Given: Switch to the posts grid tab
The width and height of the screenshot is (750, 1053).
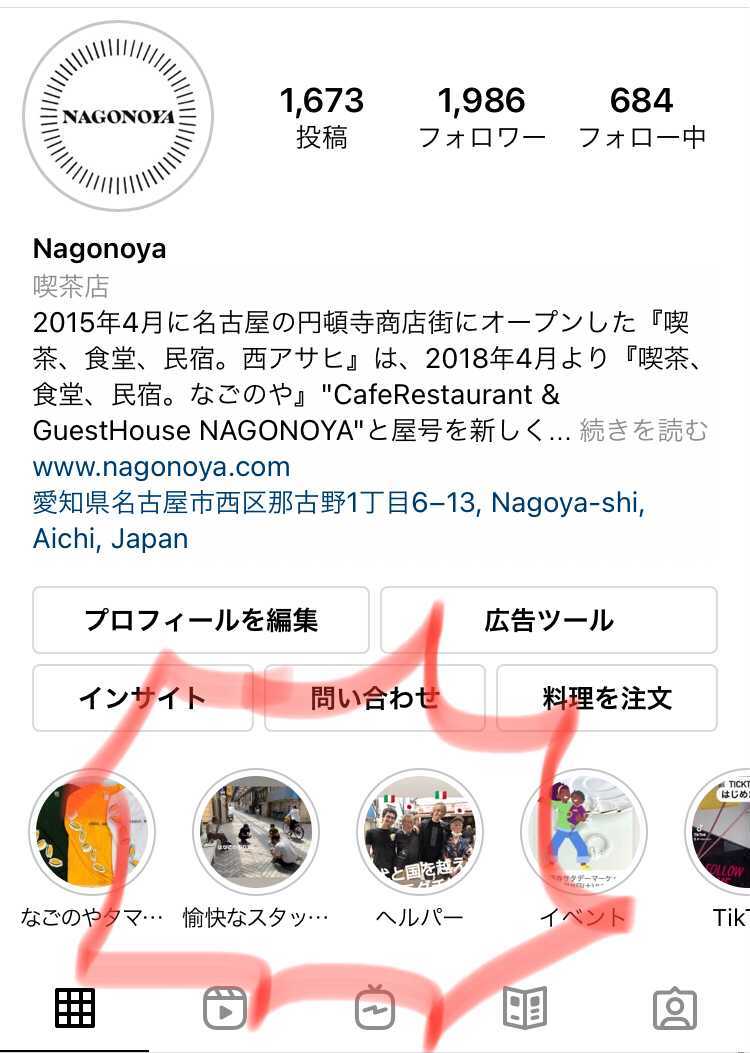Looking at the screenshot, I should pos(75,1008).
